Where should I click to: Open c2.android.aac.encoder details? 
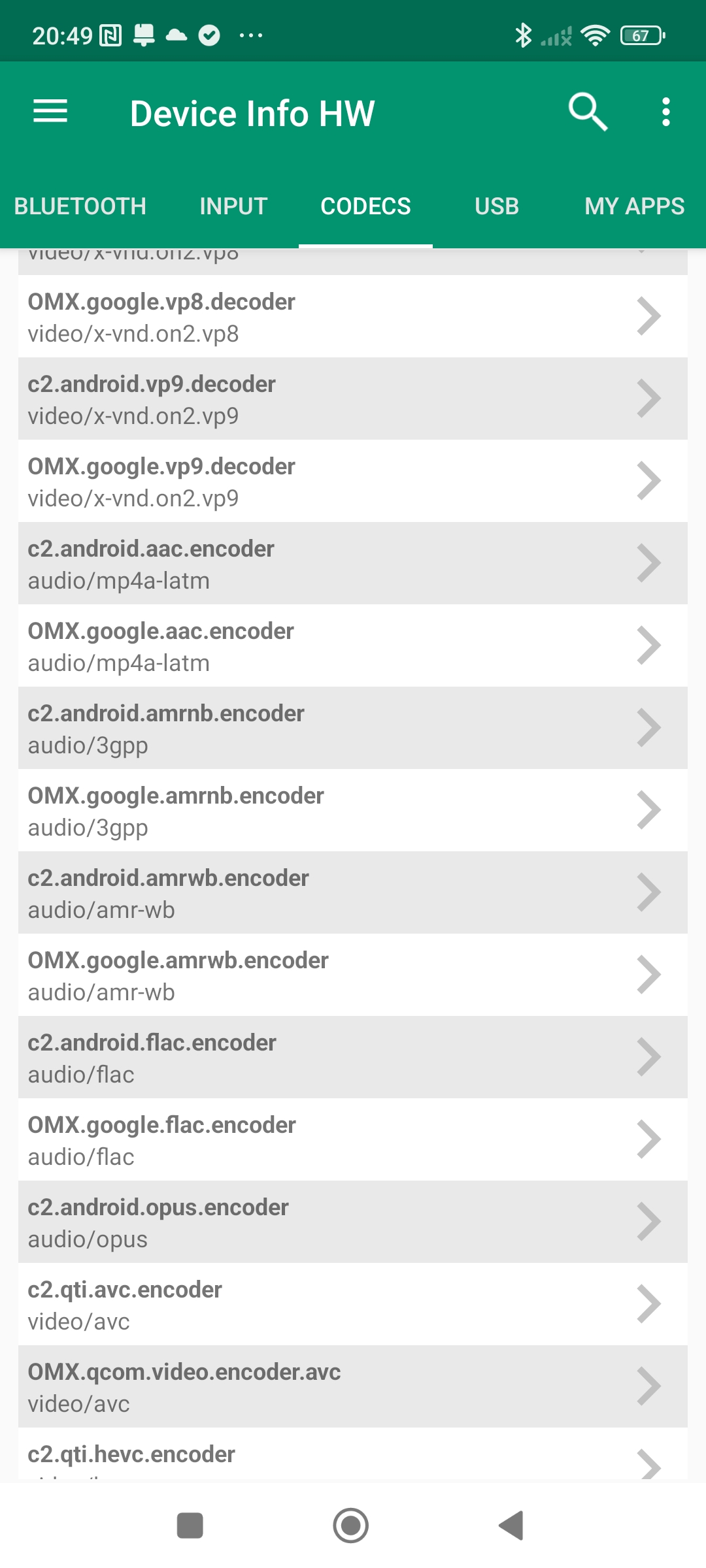353,564
